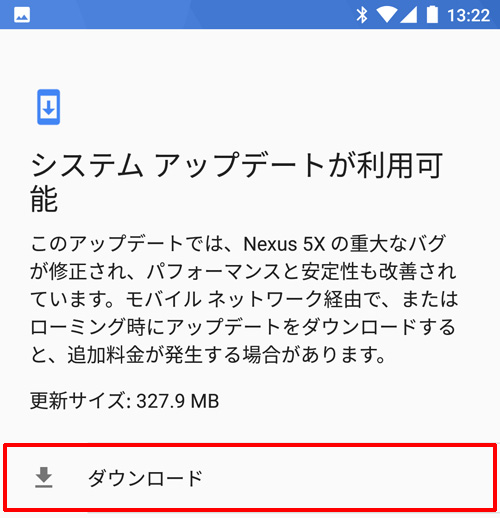The width and height of the screenshot is (500, 518).
Task: Tap ダウンロード to download the system update
Action: [x=249, y=477]
